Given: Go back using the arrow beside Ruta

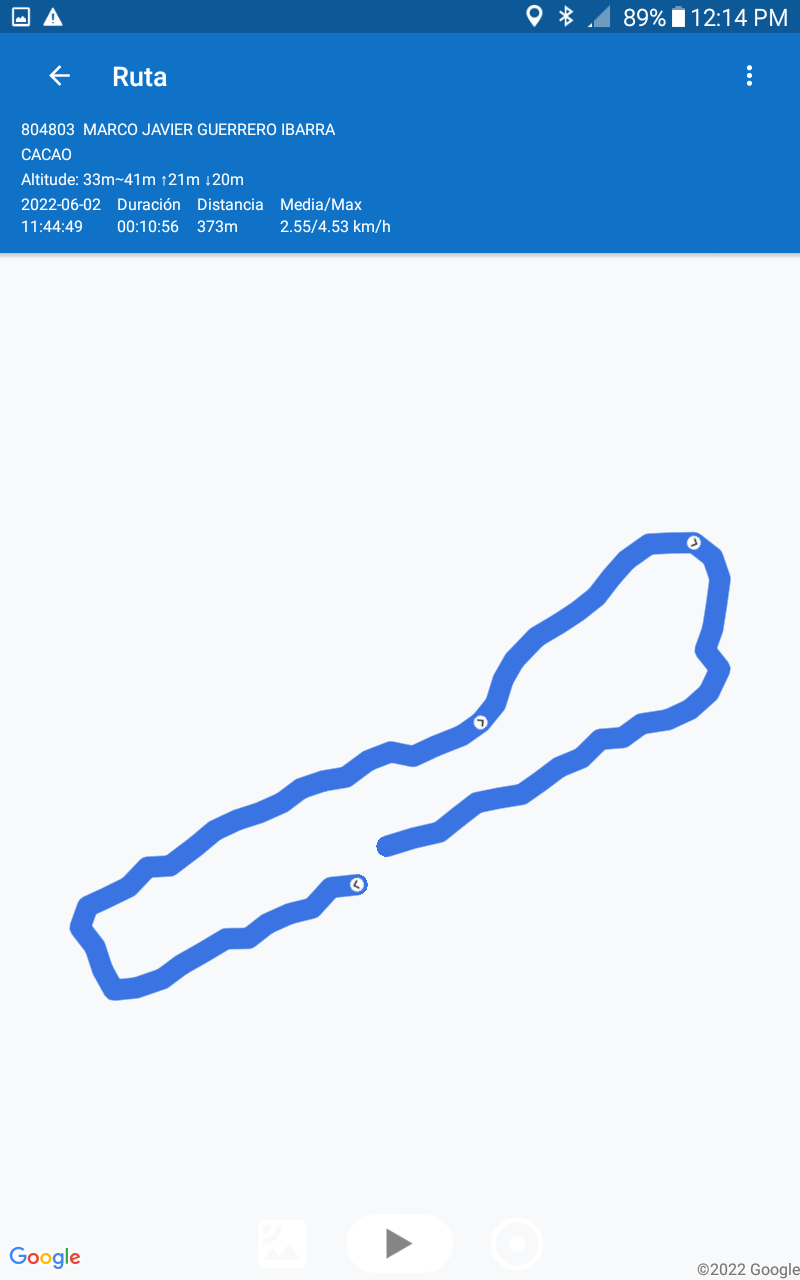Looking at the screenshot, I should click(x=60, y=76).
